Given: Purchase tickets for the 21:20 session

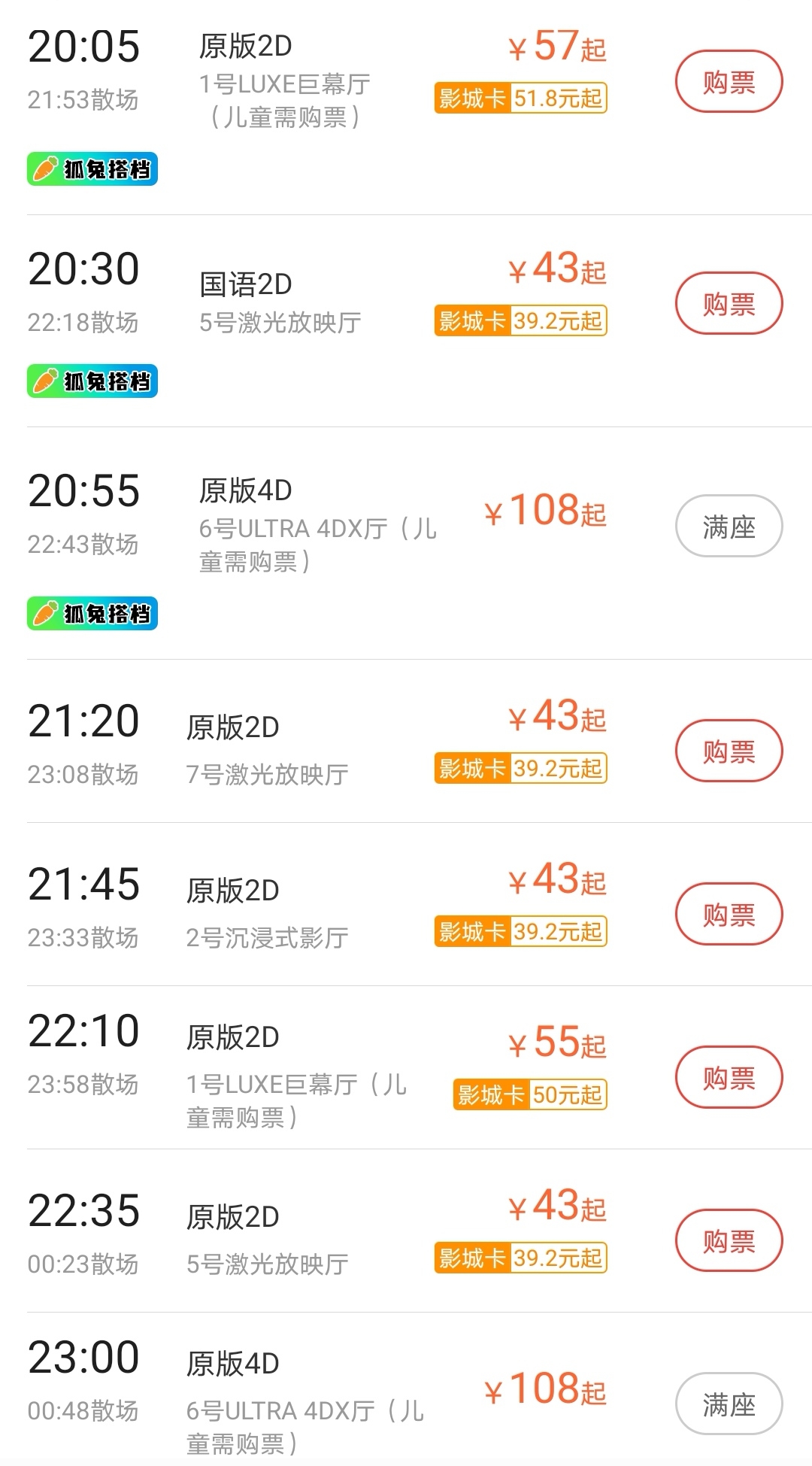Looking at the screenshot, I should 729,751.
